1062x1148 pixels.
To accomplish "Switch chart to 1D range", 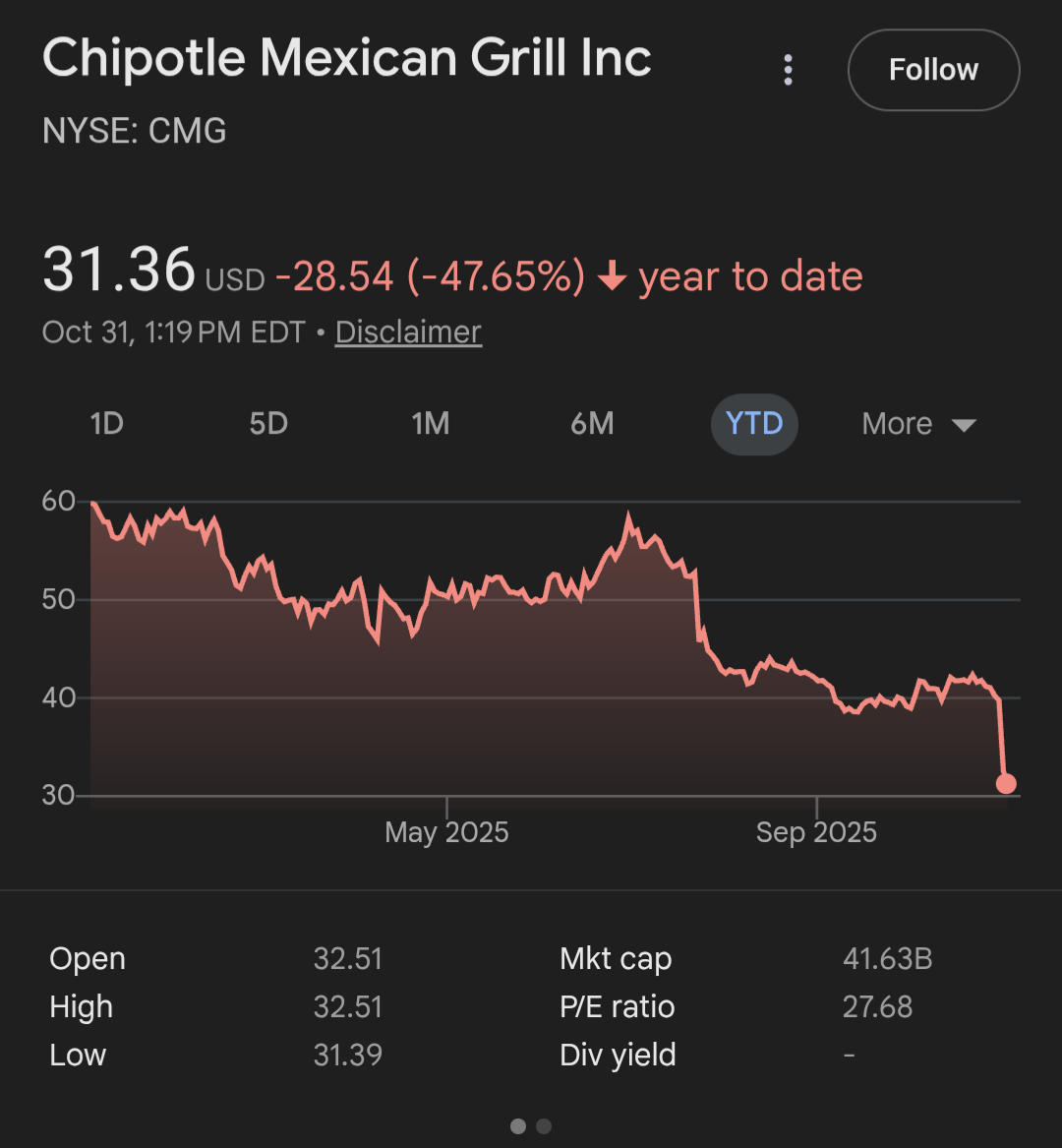I will (106, 424).
